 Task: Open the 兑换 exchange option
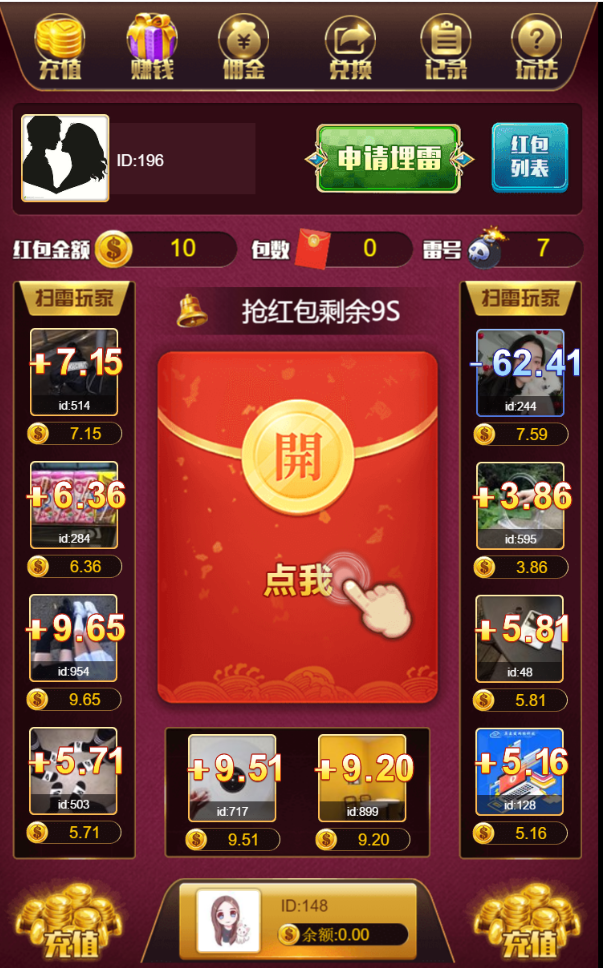[x=350, y=47]
